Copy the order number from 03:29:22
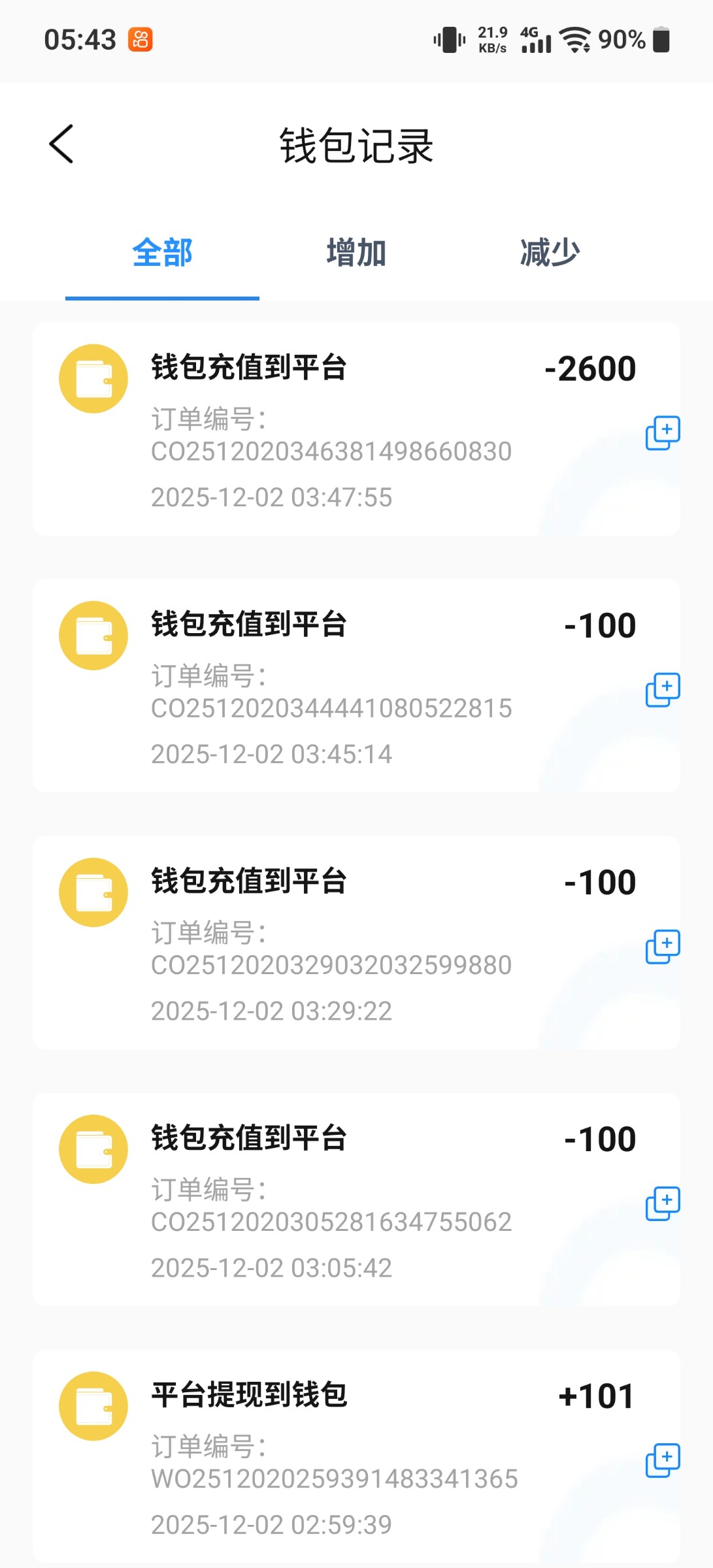The height and width of the screenshot is (1568, 713). click(663, 947)
